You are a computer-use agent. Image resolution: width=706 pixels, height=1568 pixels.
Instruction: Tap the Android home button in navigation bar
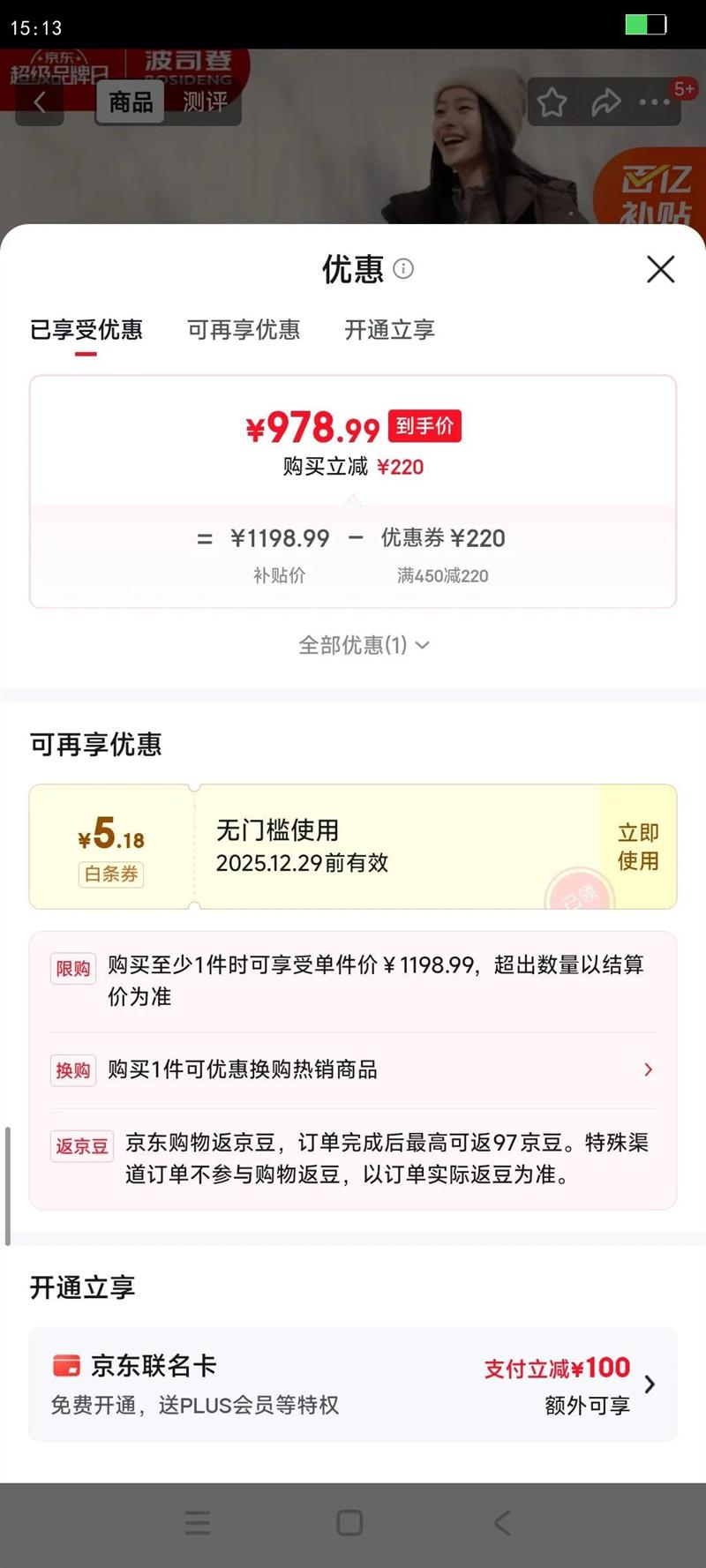(x=349, y=1522)
